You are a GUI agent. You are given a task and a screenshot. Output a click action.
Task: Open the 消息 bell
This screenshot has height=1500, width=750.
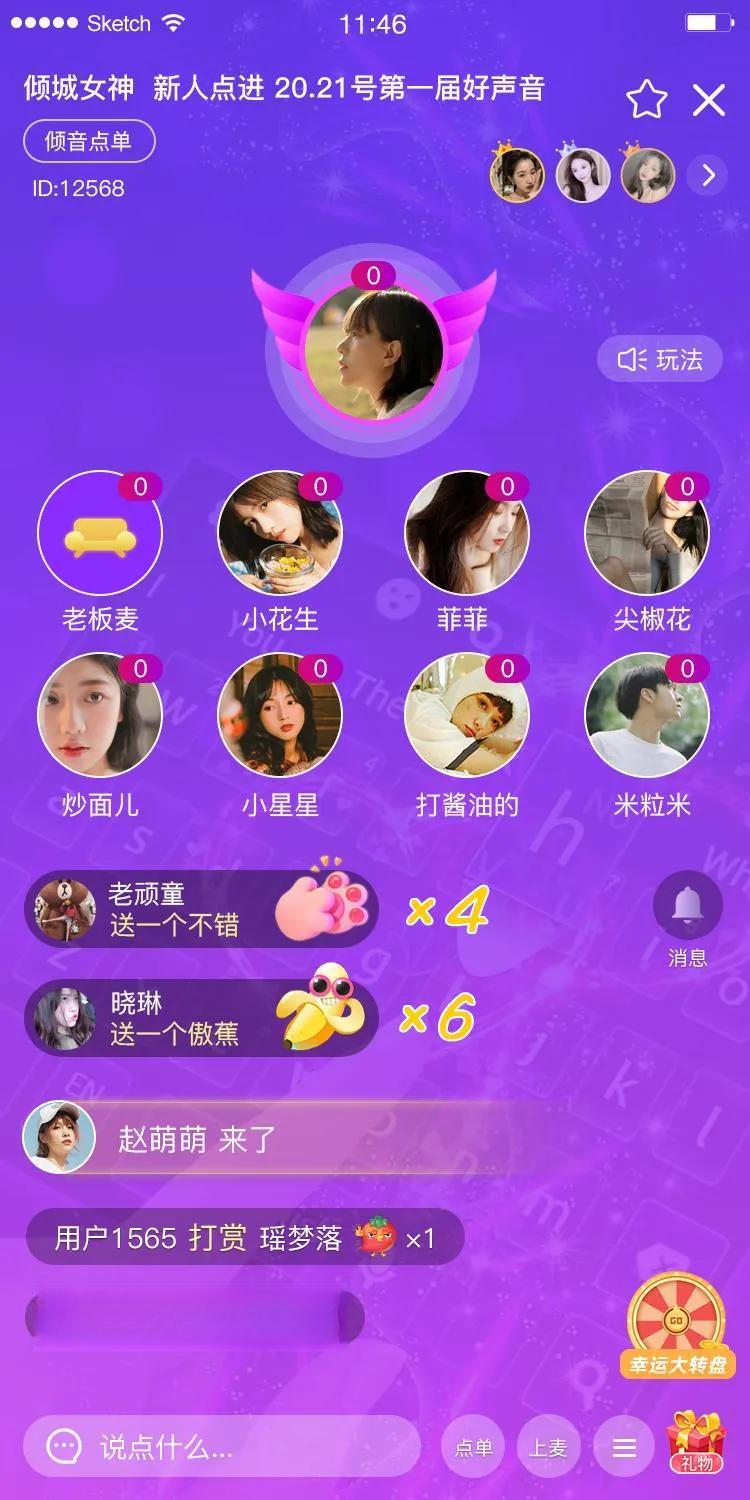(x=687, y=907)
